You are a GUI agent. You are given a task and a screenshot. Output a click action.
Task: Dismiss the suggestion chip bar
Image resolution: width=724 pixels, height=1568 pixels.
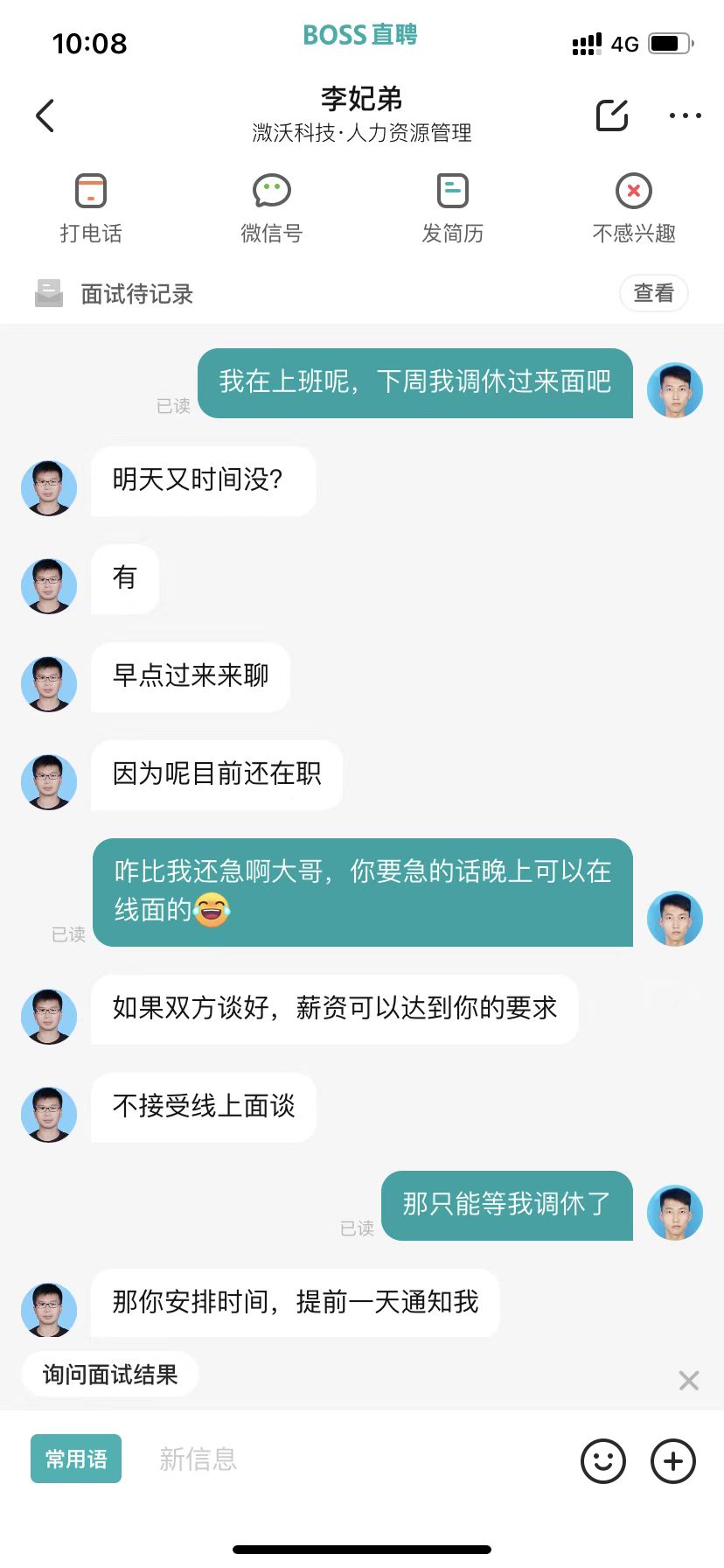(x=689, y=1381)
